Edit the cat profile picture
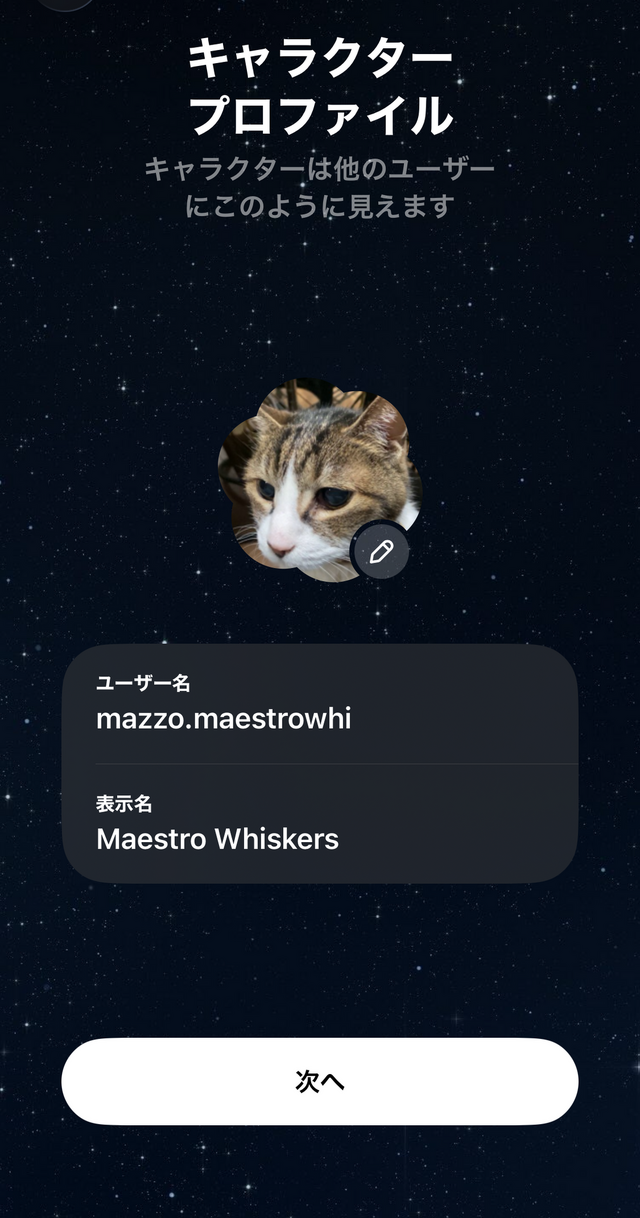 pyautogui.click(x=380, y=551)
